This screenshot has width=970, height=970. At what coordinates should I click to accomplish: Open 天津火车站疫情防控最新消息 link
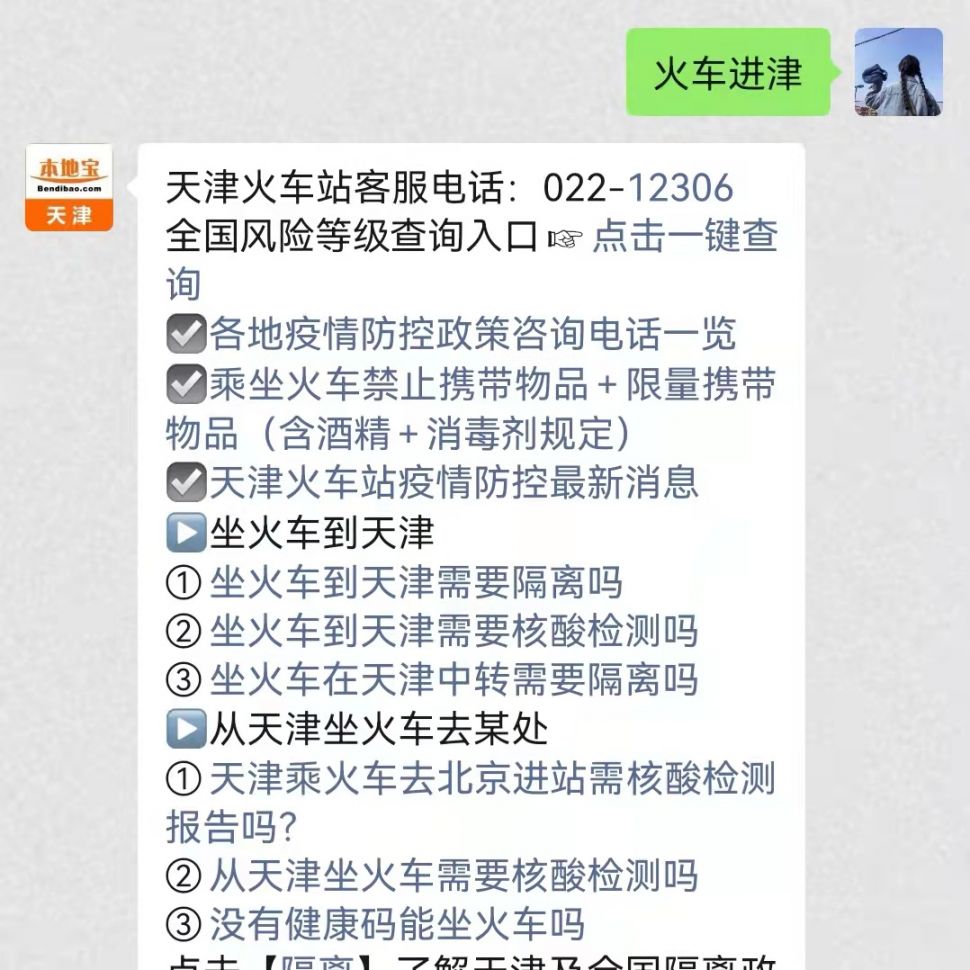pyautogui.click(x=453, y=482)
